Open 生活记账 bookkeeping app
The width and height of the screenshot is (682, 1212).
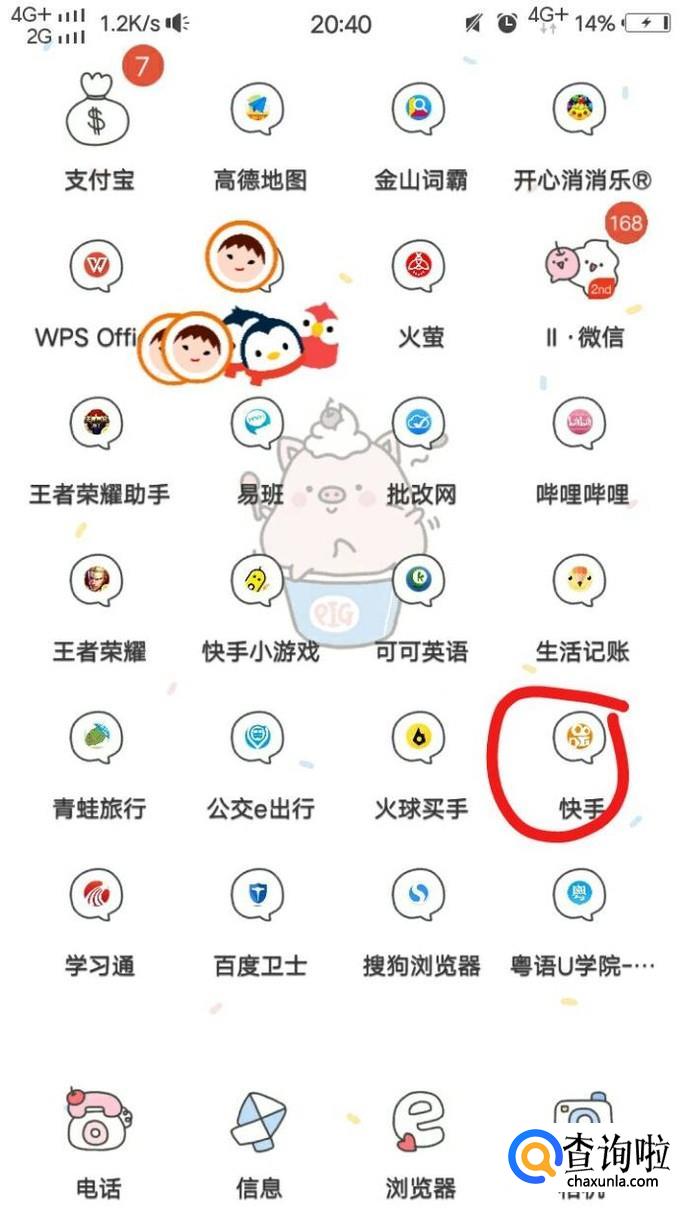point(580,581)
